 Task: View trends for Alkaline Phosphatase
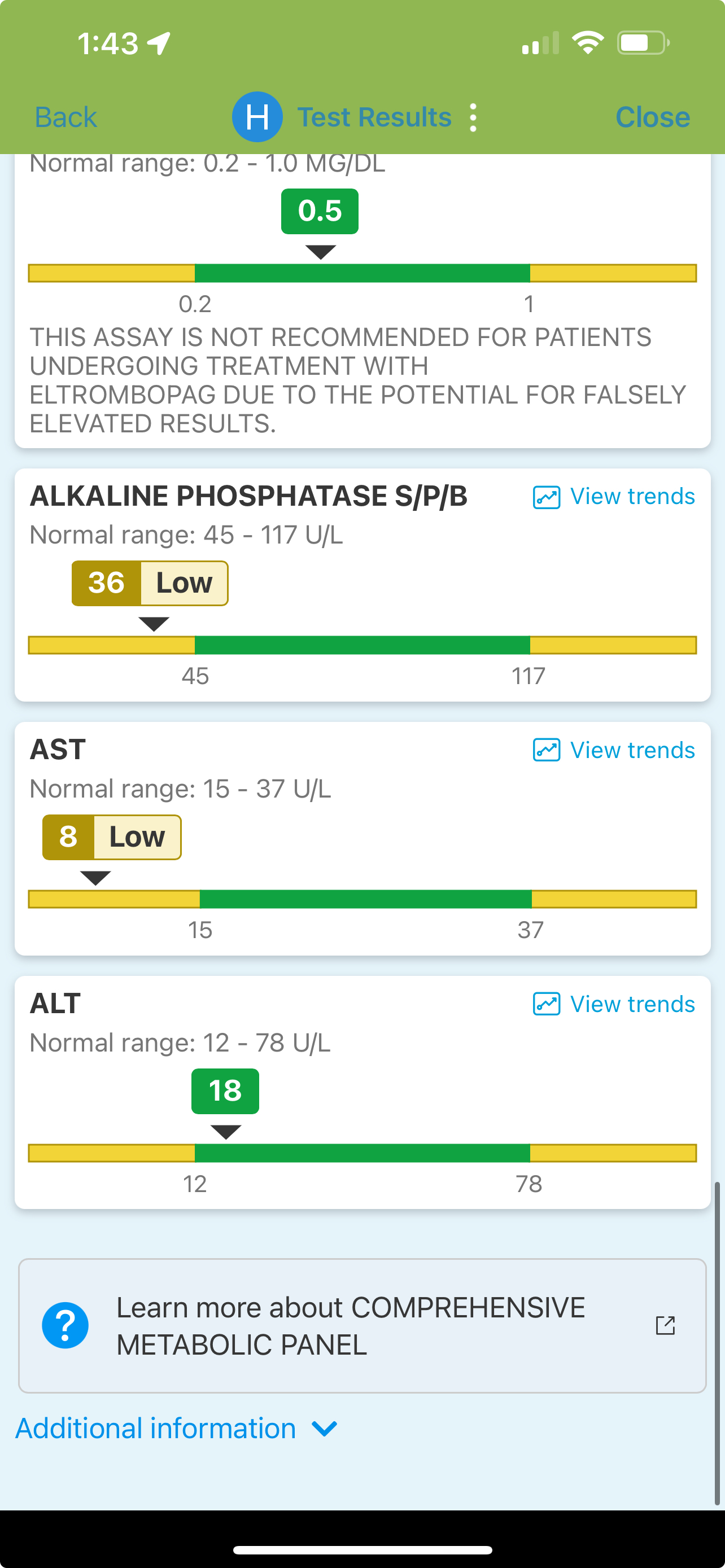[614, 497]
